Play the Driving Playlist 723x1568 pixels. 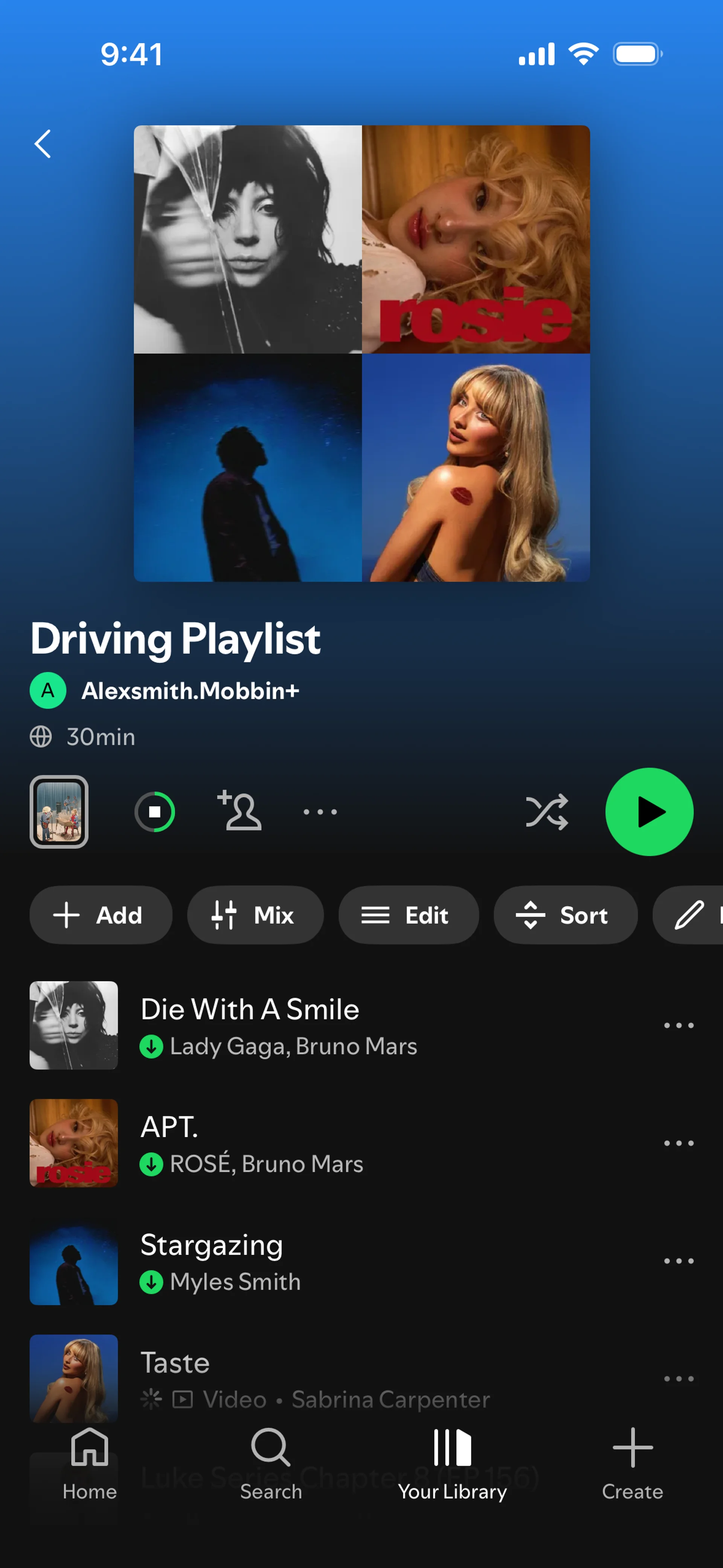pyautogui.click(x=649, y=812)
